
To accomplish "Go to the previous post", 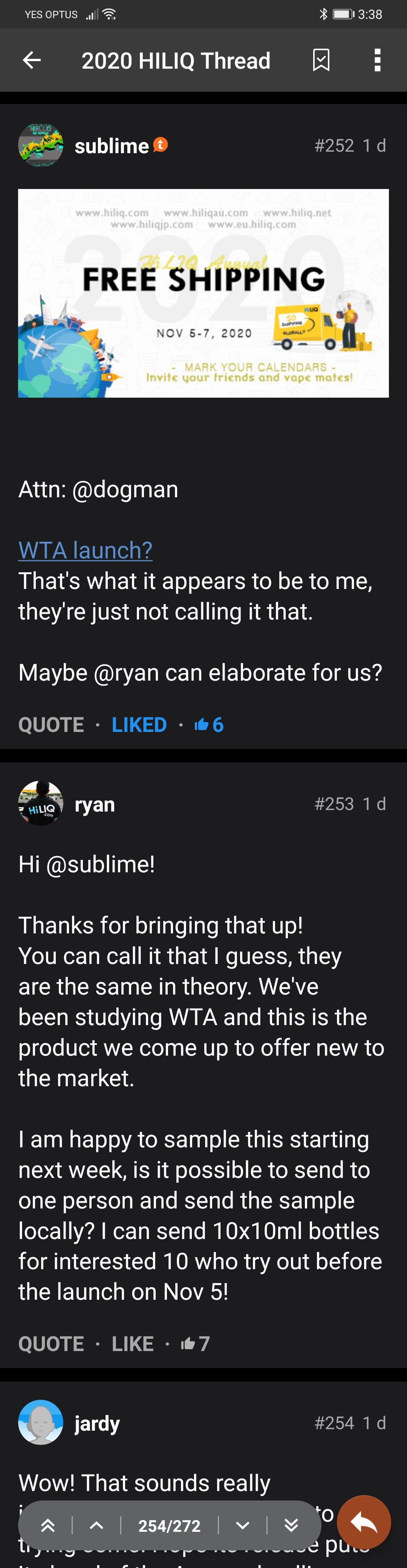I will [x=96, y=1525].
